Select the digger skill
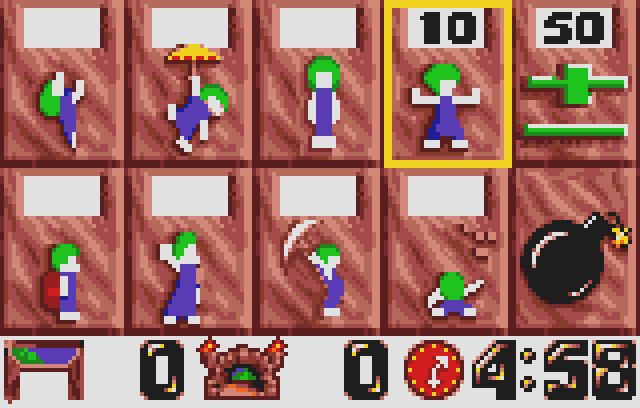 (448, 250)
